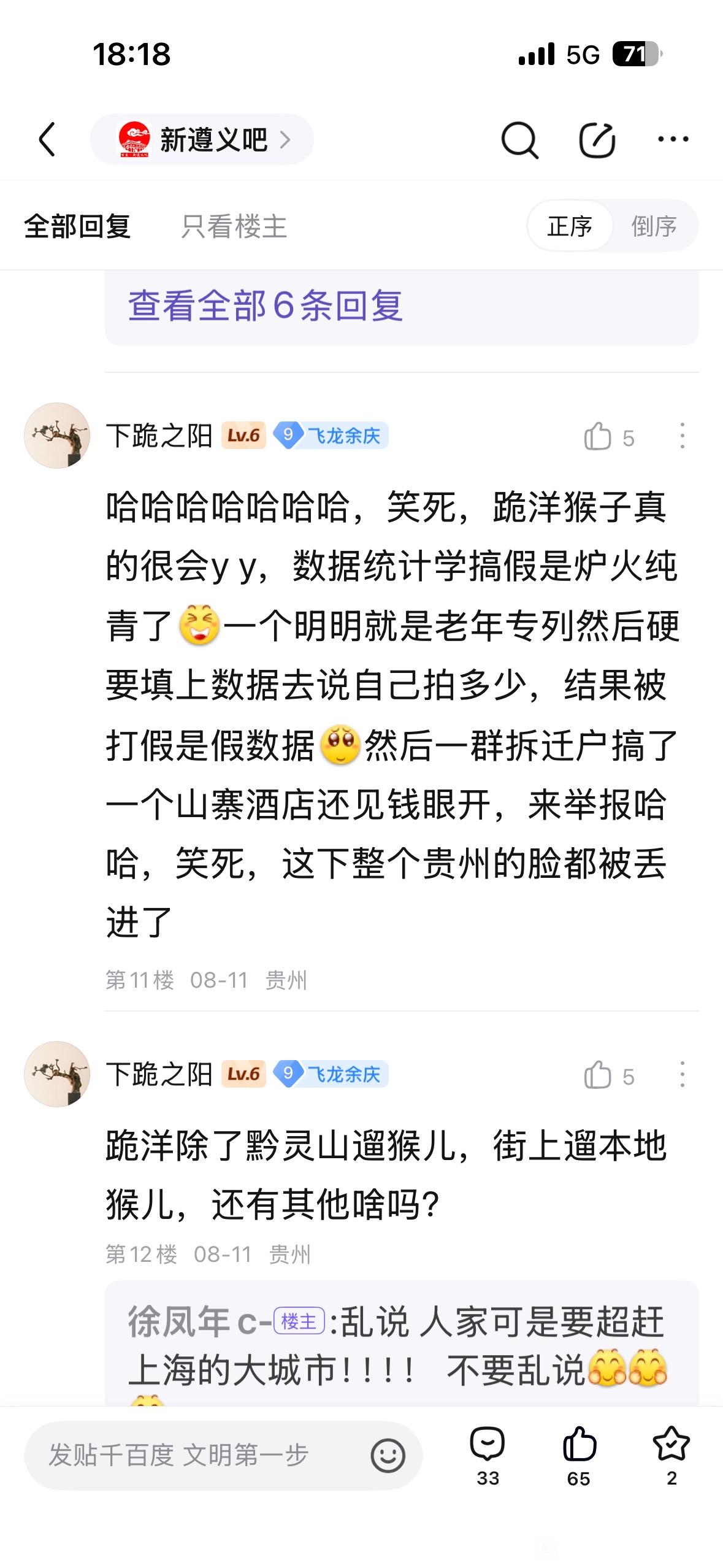Open the 新遵义吧 forum chip
Viewport: 723px width, 1568px height.
click(202, 140)
